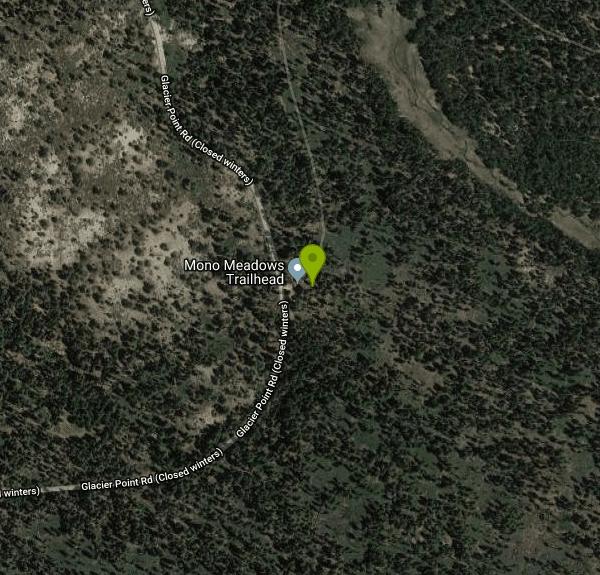Open the Mono Meadows Trailhead place icon
Screen dimensions: 600x575
(297, 269)
